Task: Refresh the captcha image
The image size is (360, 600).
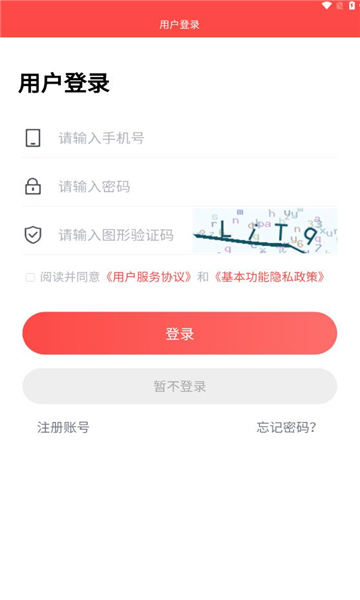Action: coord(265,231)
